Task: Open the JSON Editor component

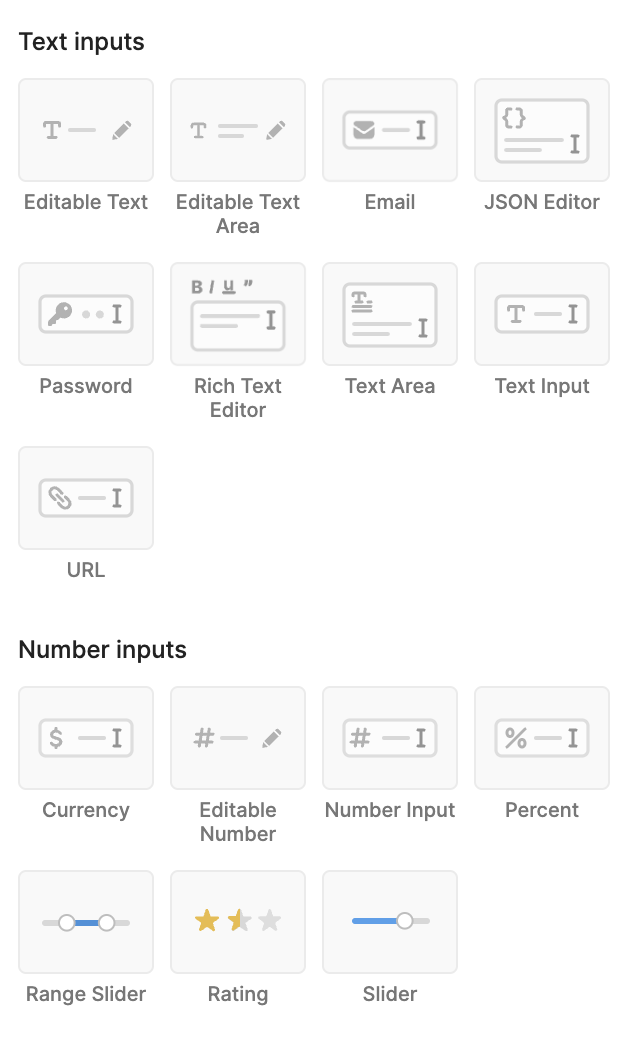Action: click(x=542, y=130)
